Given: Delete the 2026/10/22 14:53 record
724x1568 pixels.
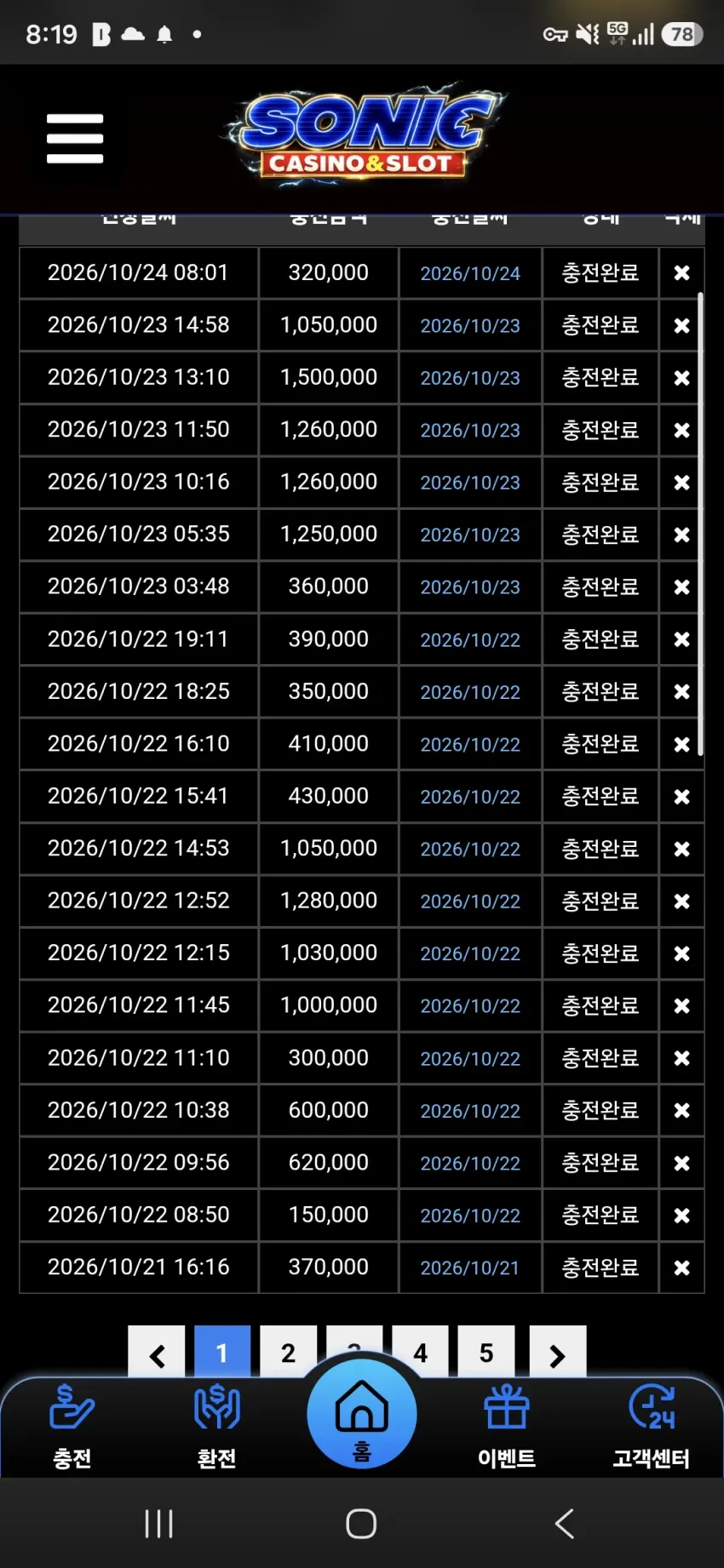Looking at the screenshot, I should 681,849.
